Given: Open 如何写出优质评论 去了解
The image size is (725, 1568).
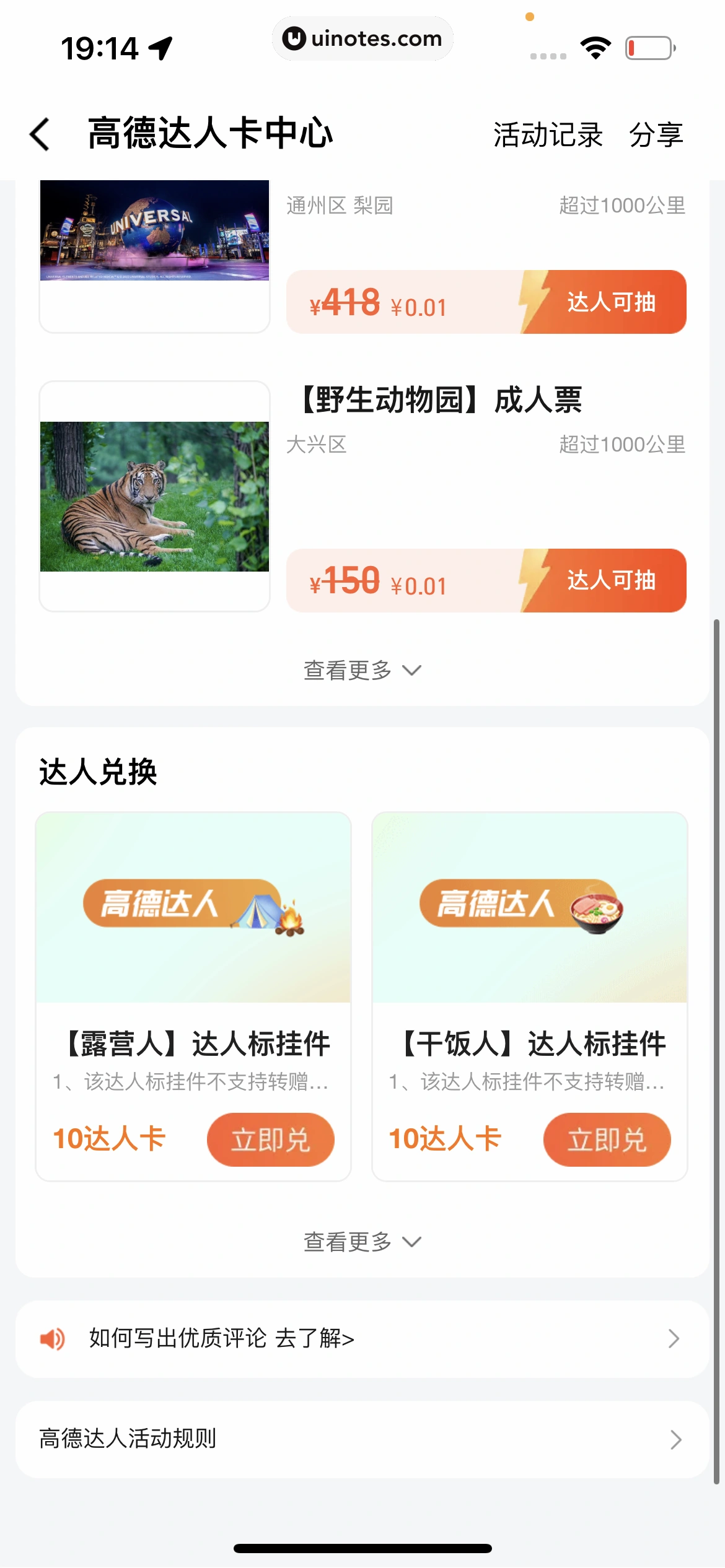Looking at the screenshot, I should [x=362, y=1339].
